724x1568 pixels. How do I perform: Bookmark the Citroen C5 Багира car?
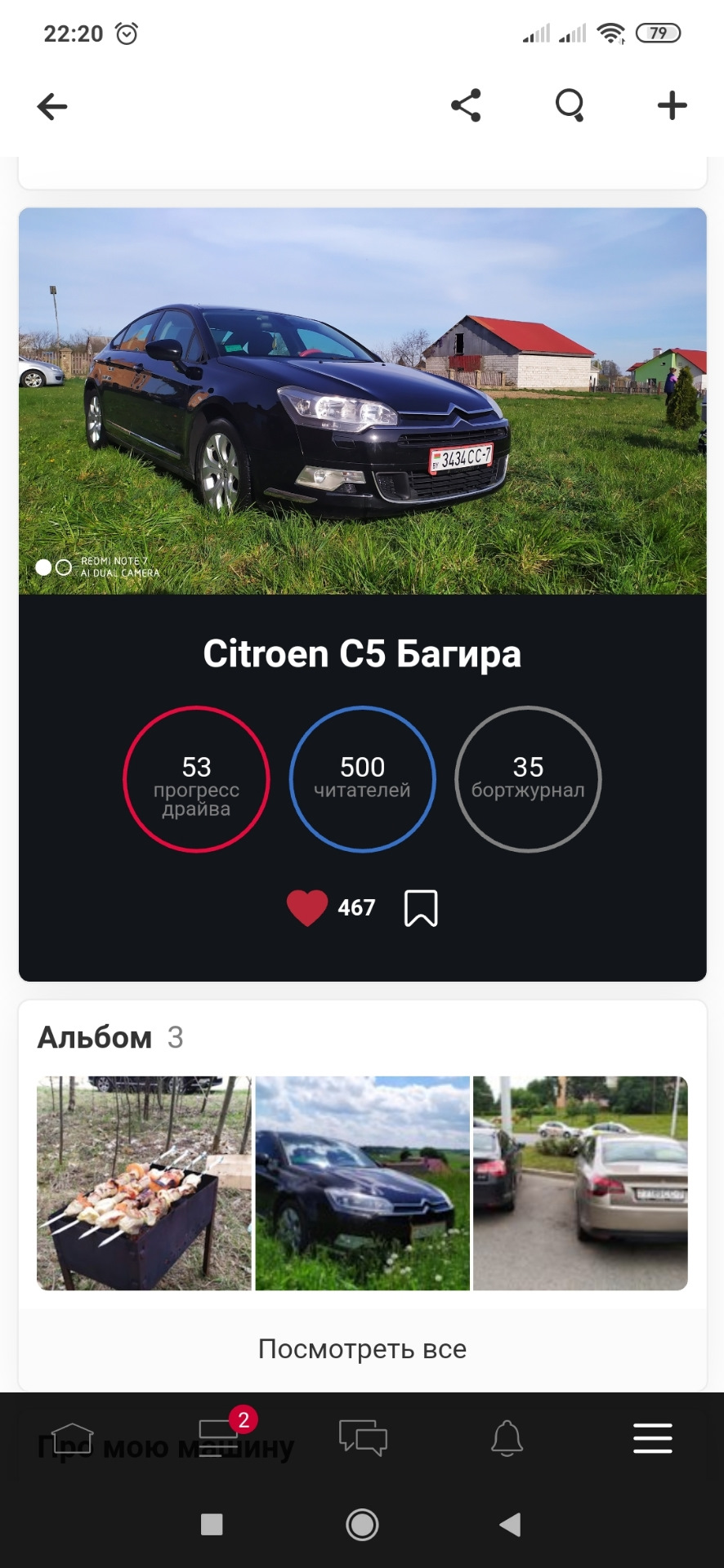(x=421, y=907)
